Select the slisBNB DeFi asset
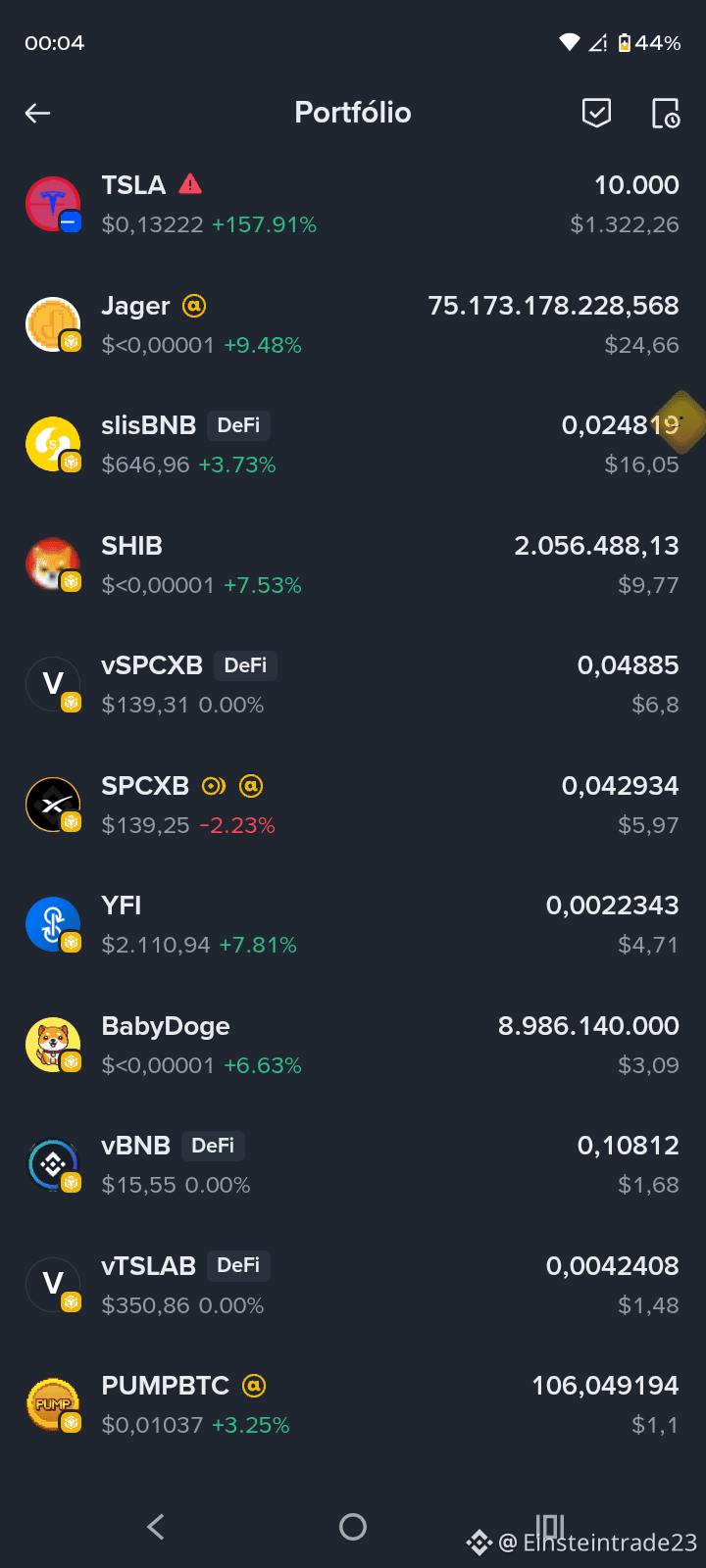The image size is (706, 1568). click(x=353, y=445)
